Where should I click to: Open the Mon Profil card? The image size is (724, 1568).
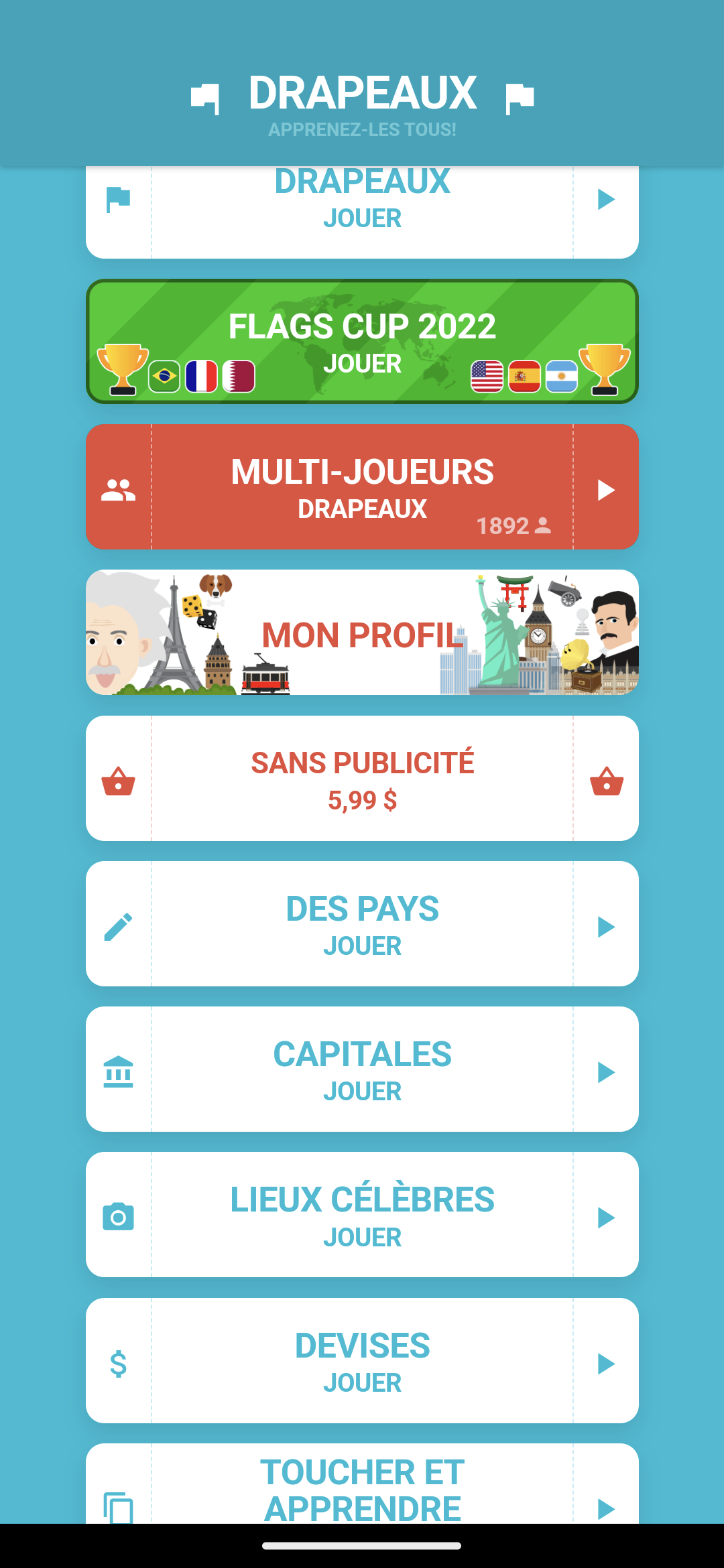[362, 633]
